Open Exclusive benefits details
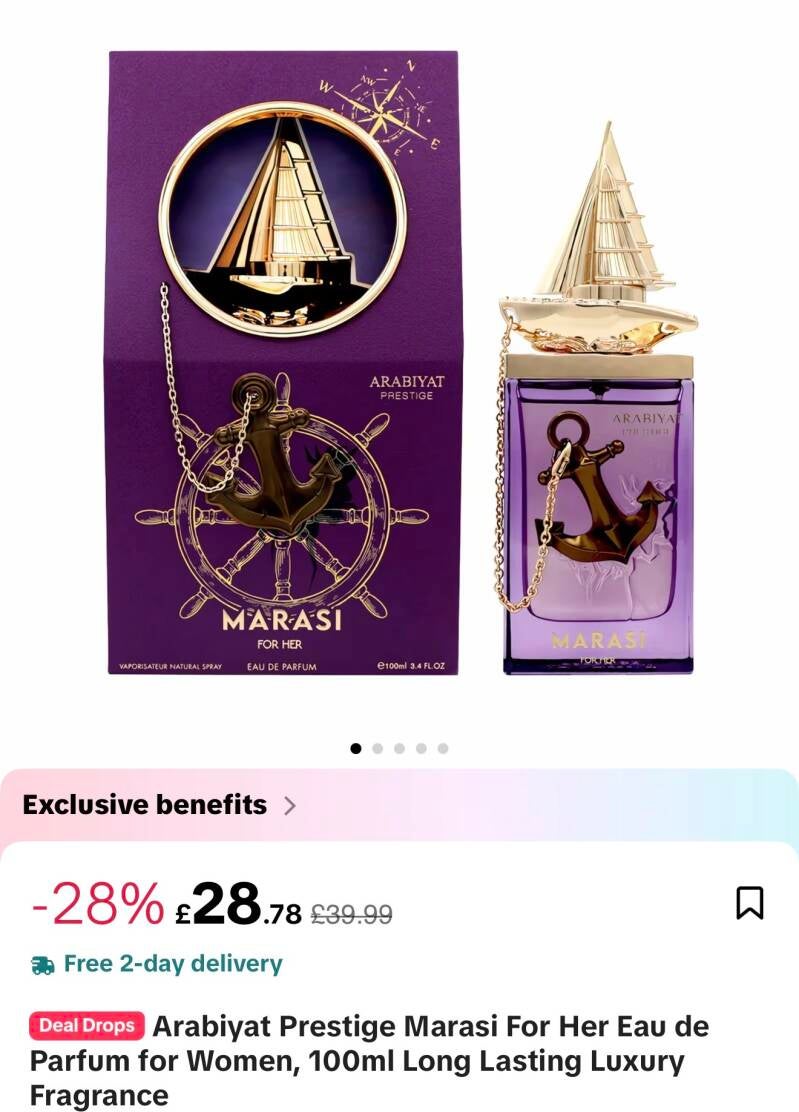 coord(159,805)
